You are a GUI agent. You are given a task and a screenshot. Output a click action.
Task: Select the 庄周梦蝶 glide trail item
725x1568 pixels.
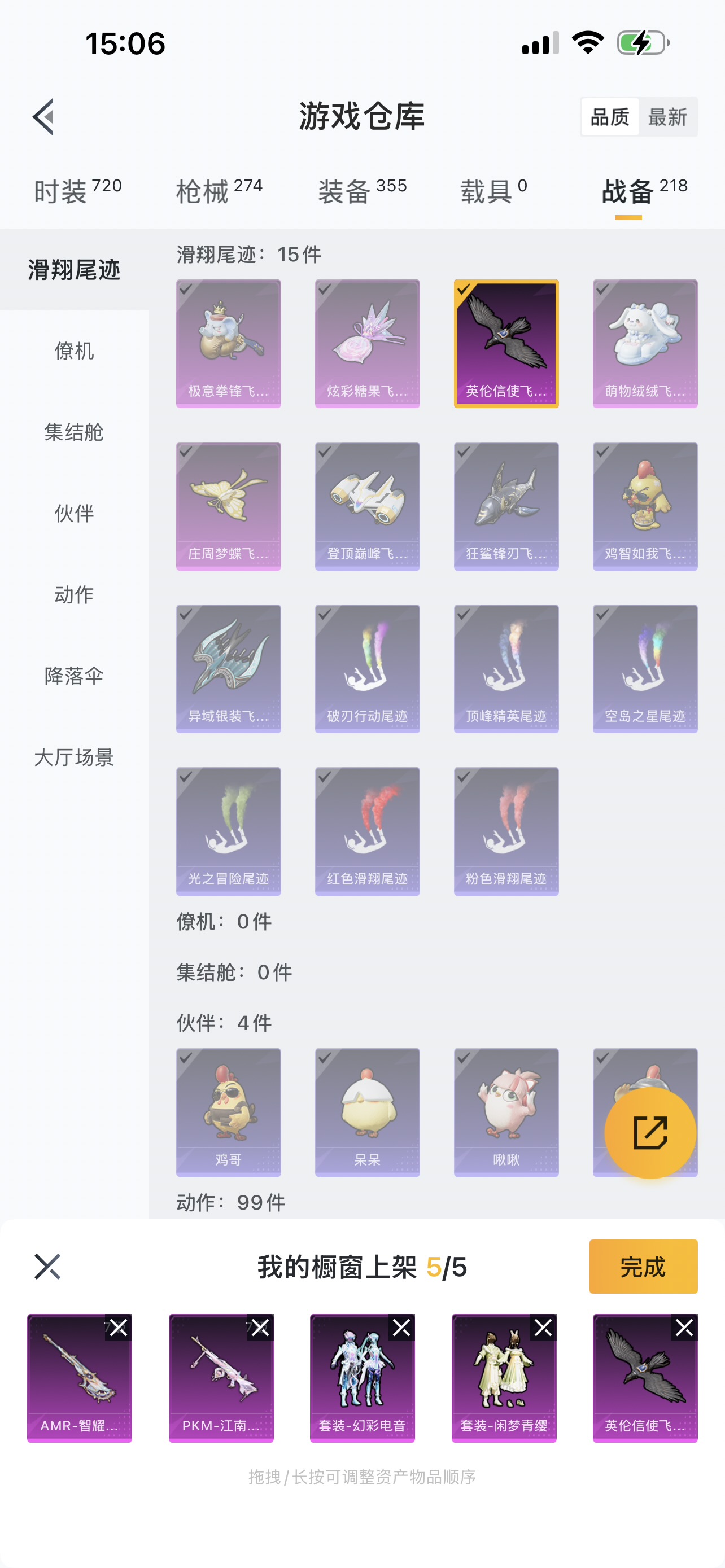click(x=228, y=506)
